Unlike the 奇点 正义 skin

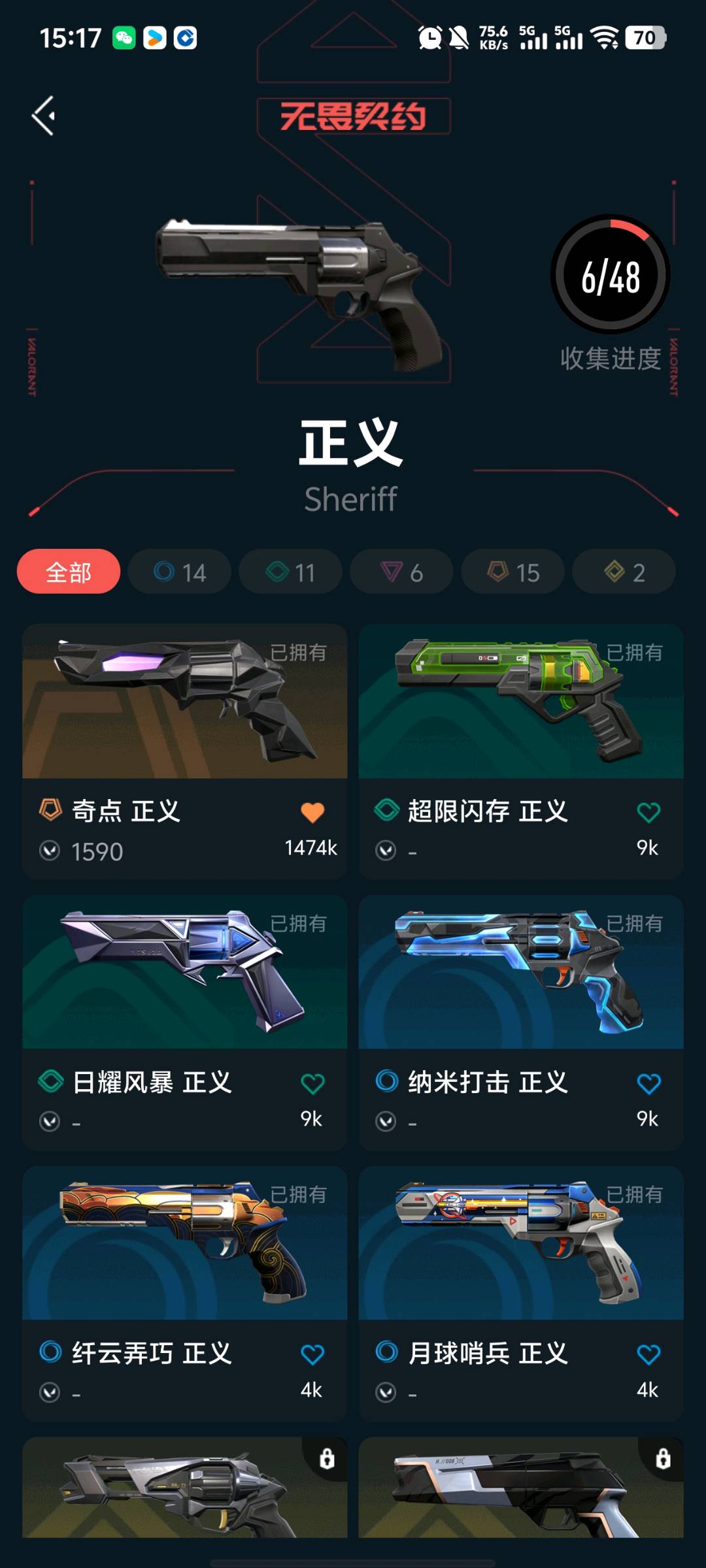[x=312, y=813]
